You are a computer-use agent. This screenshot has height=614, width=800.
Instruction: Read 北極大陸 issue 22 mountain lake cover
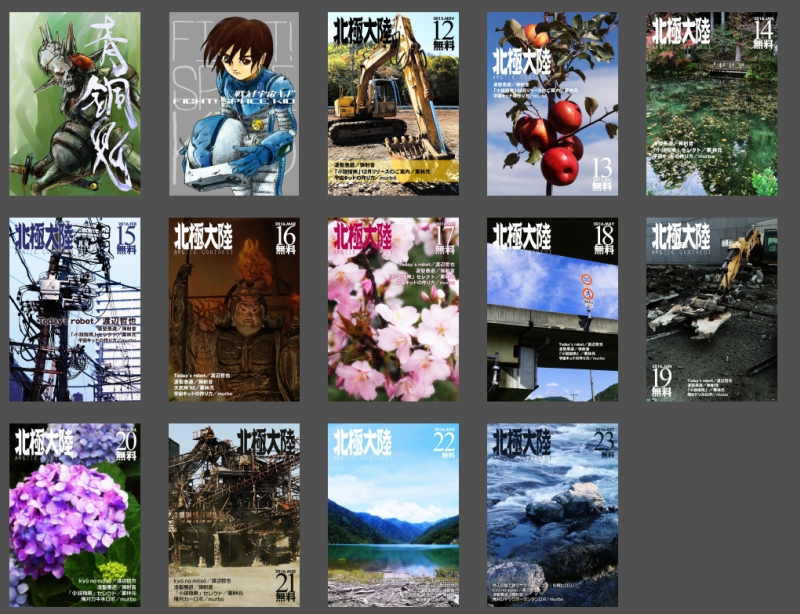tap(393, 514)
